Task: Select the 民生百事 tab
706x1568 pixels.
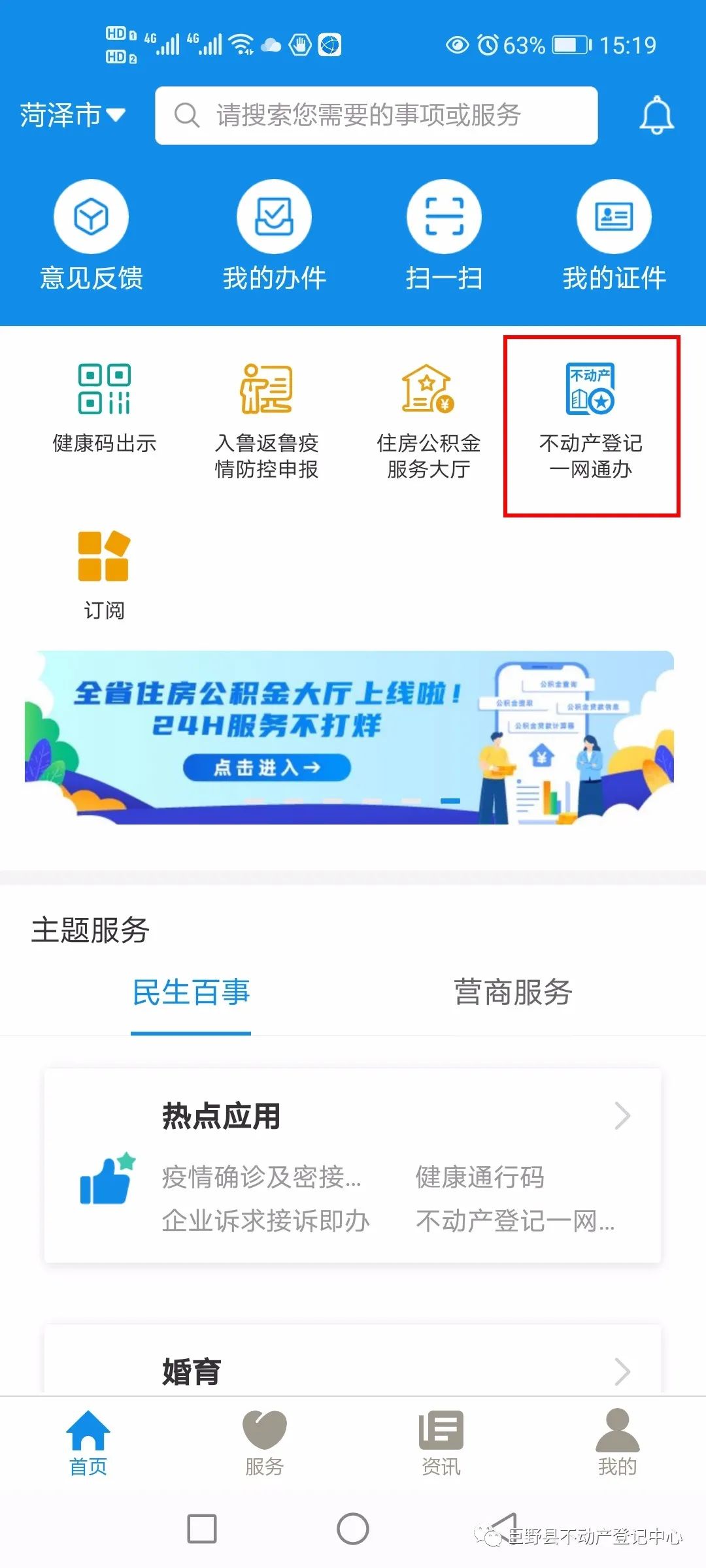Action: pyautogui.click(x=191, y=992)
